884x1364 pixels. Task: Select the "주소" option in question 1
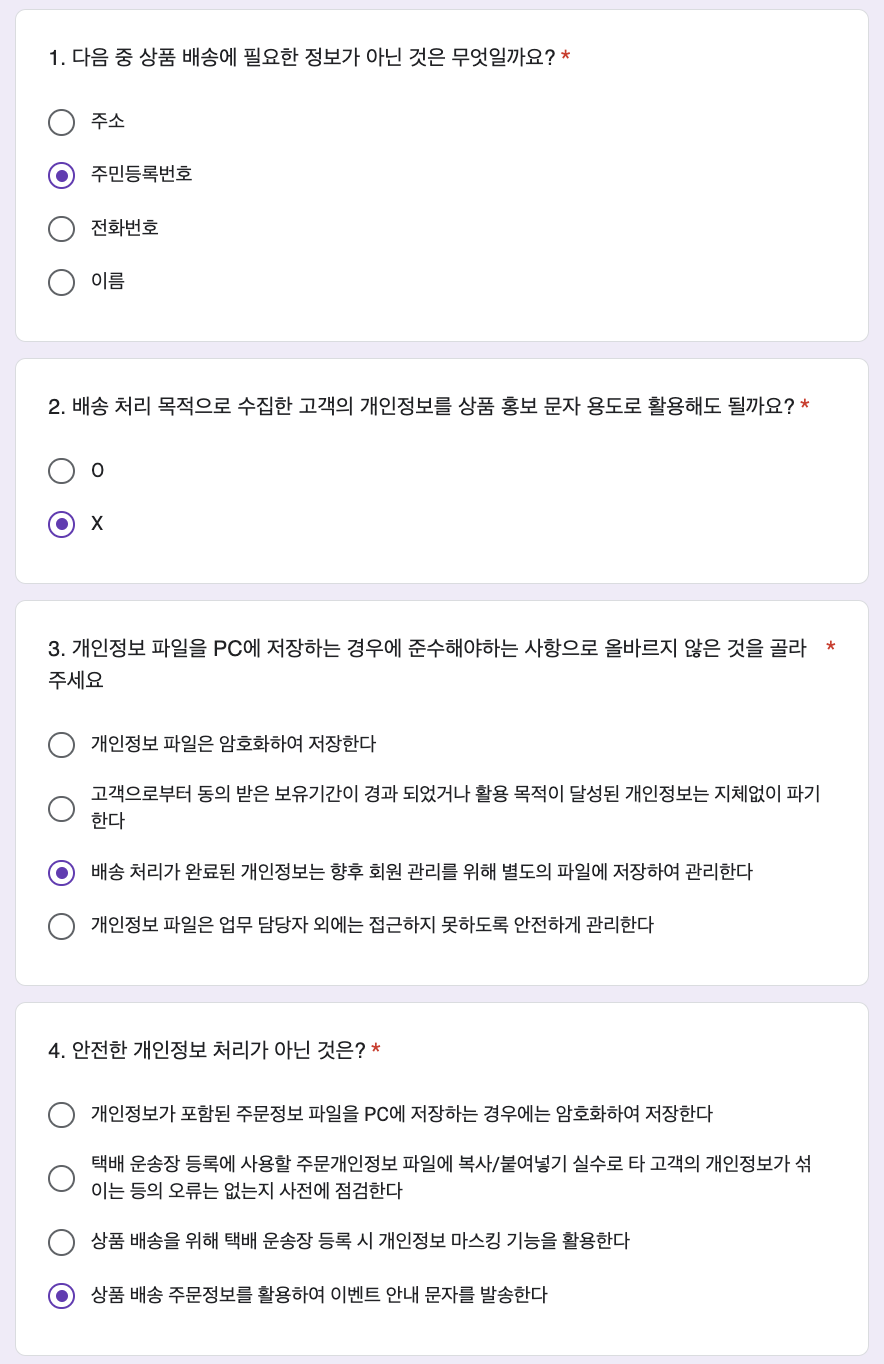coord(61,122)
